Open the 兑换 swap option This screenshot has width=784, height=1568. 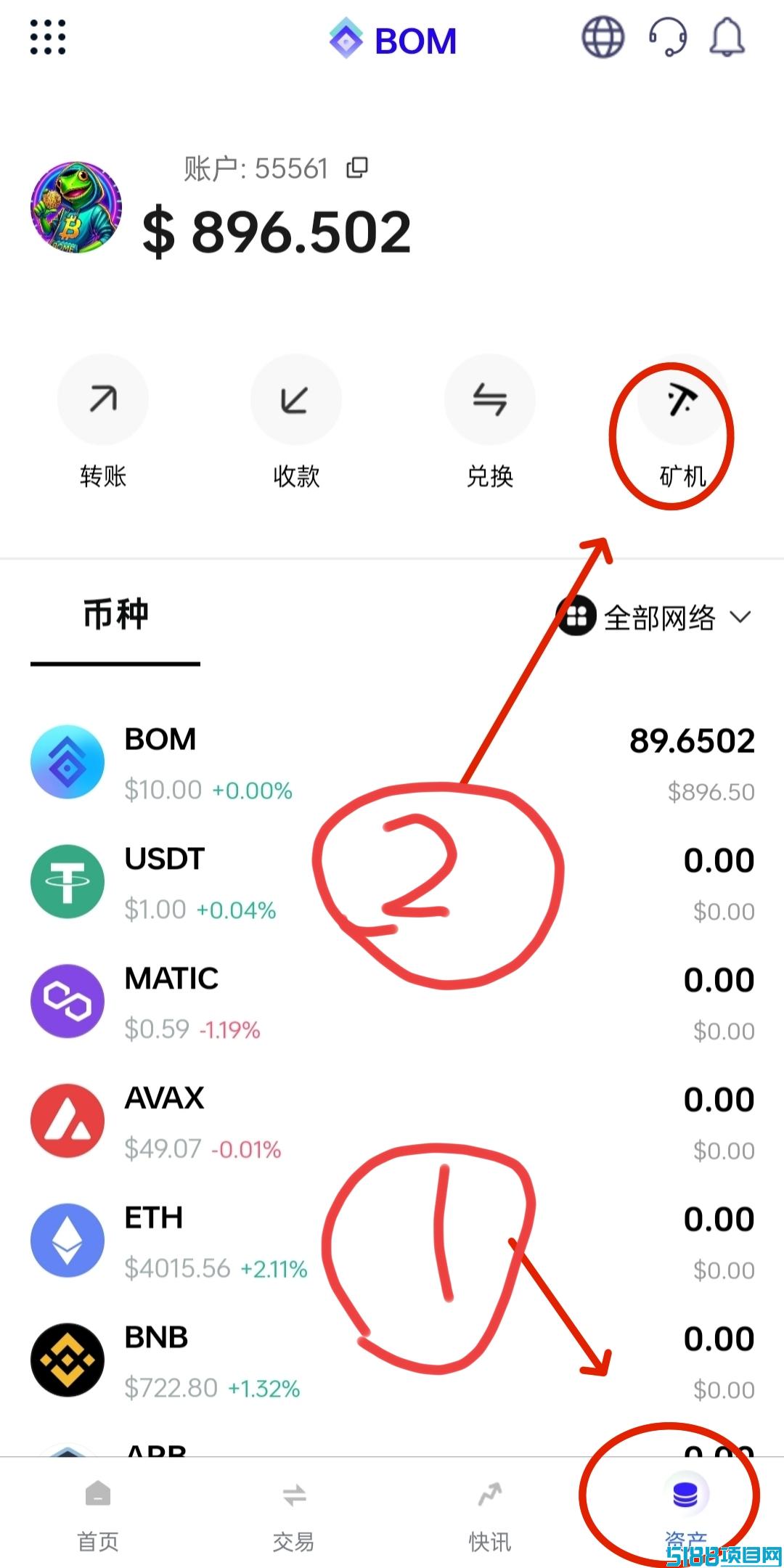489,400
